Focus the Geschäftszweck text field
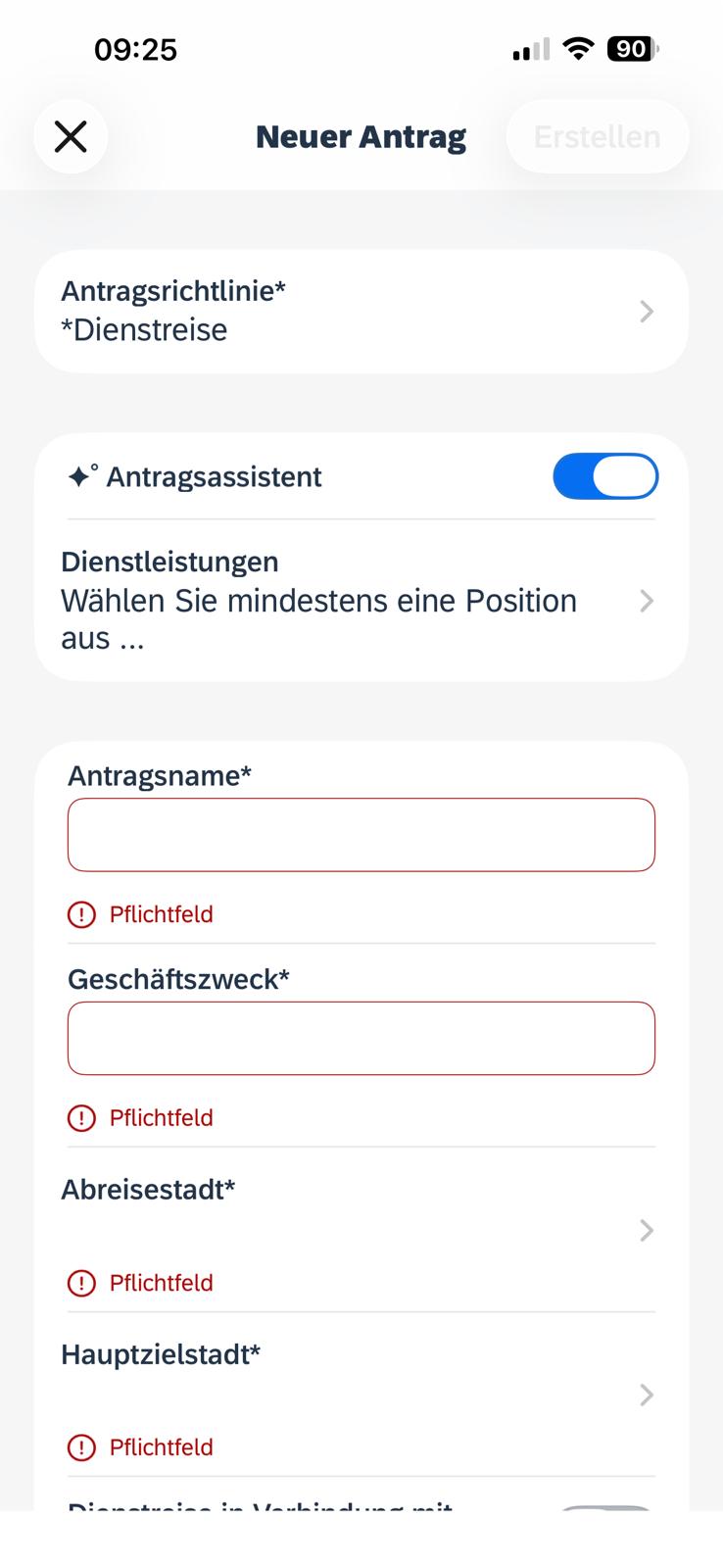Viewport: 723px width, 1568px height. 361,1038
